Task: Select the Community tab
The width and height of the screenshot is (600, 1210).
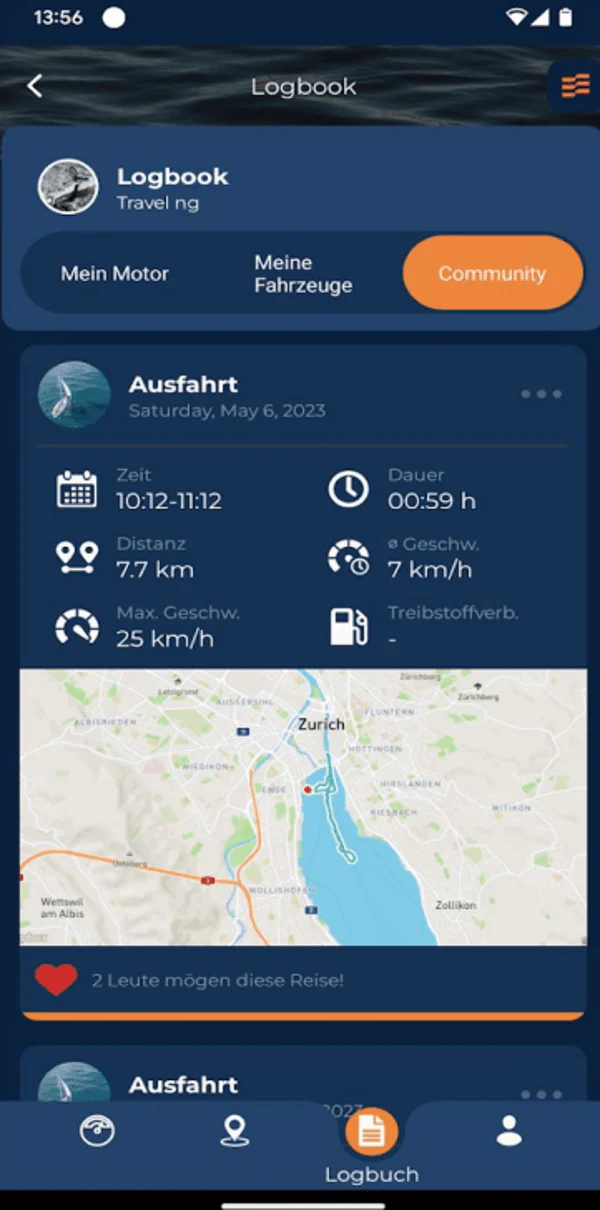Action: click(x=492, y=274)
